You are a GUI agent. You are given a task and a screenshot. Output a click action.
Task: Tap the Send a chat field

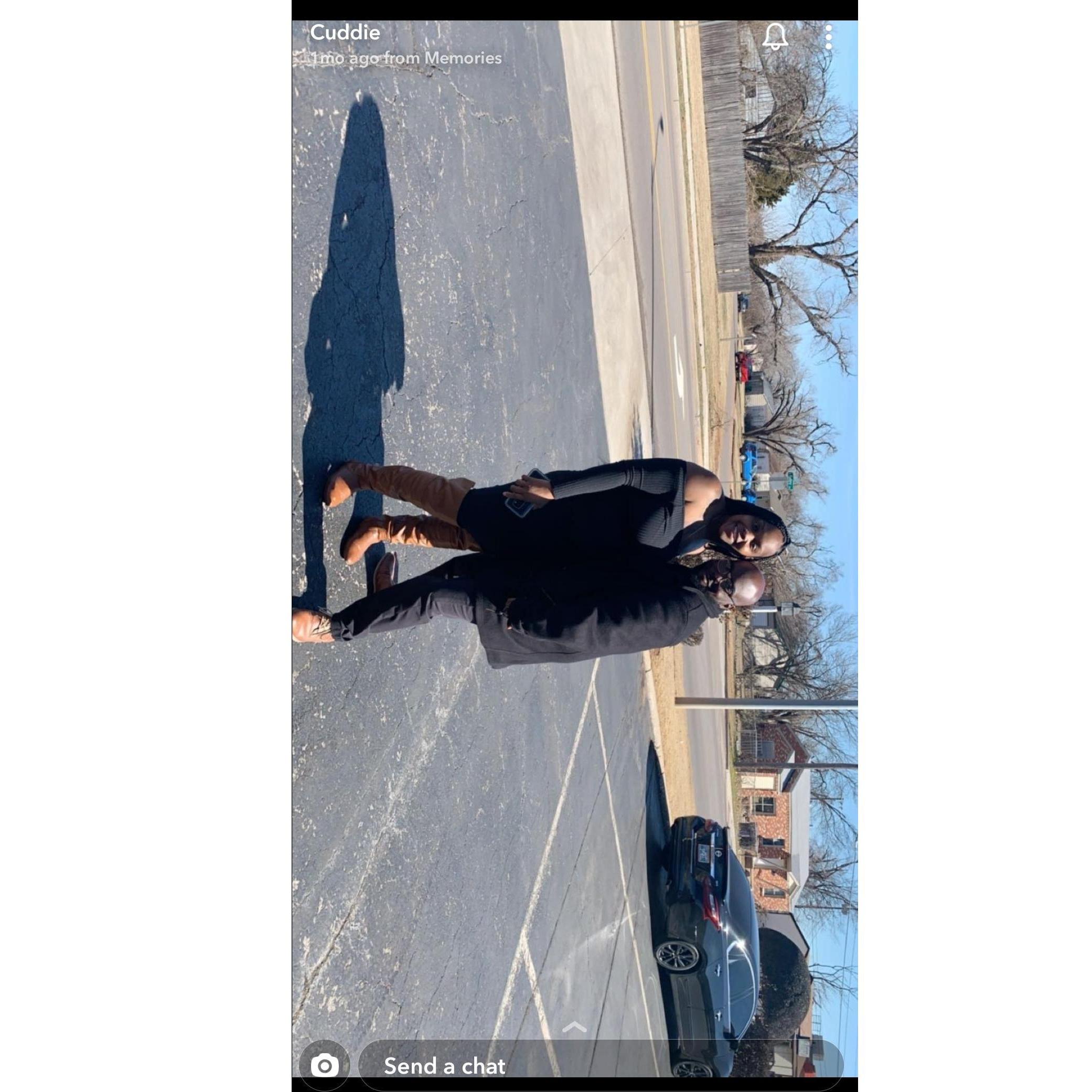(600, 1065)
